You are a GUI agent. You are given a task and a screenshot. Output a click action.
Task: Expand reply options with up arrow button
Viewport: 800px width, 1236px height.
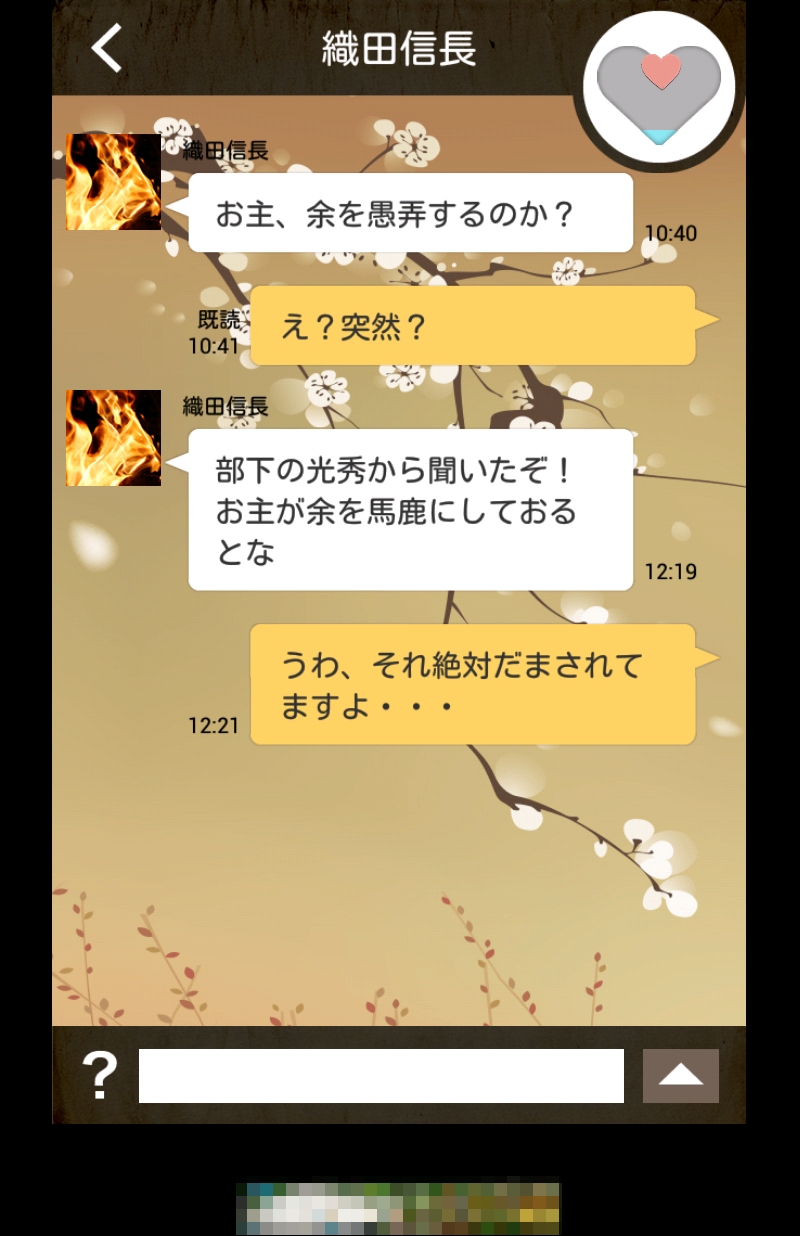click(x=680, y=1076)
